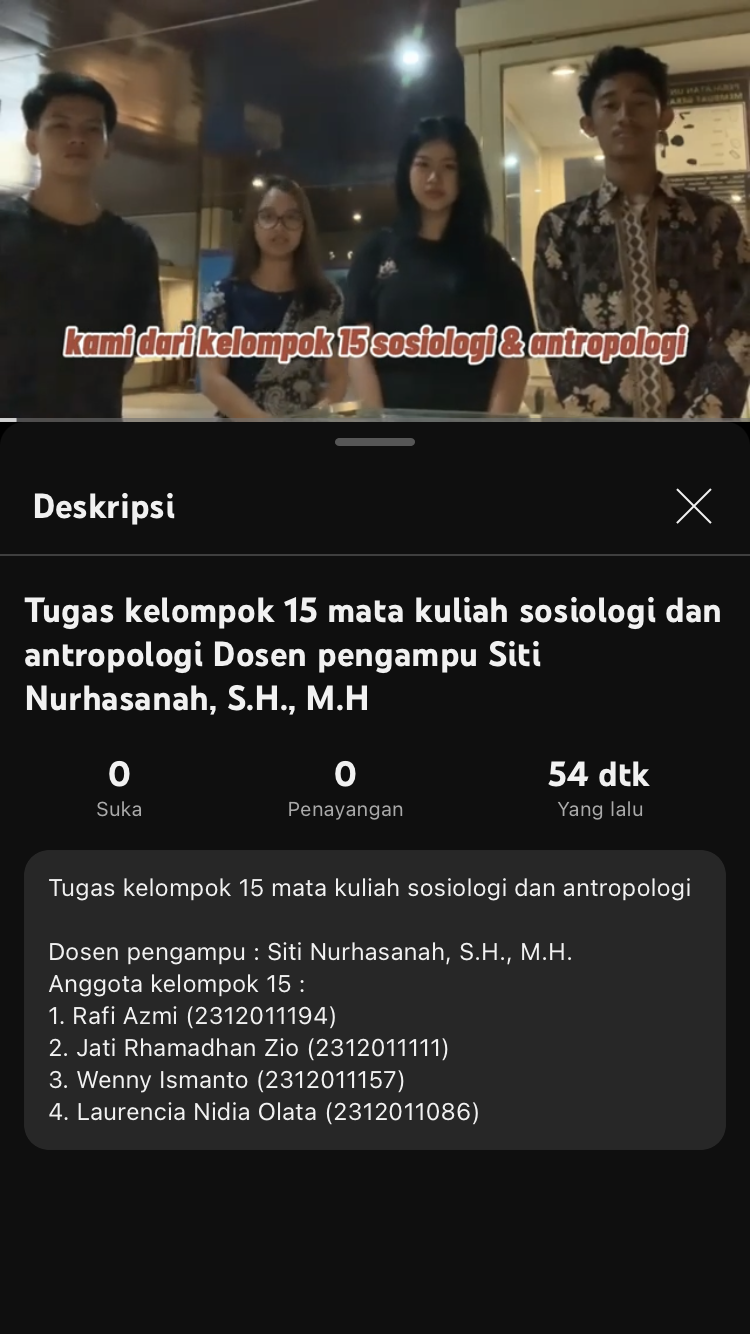Close the Deskripsi panel
Screen dimensions: 750x1334
(x=693, y=506)
